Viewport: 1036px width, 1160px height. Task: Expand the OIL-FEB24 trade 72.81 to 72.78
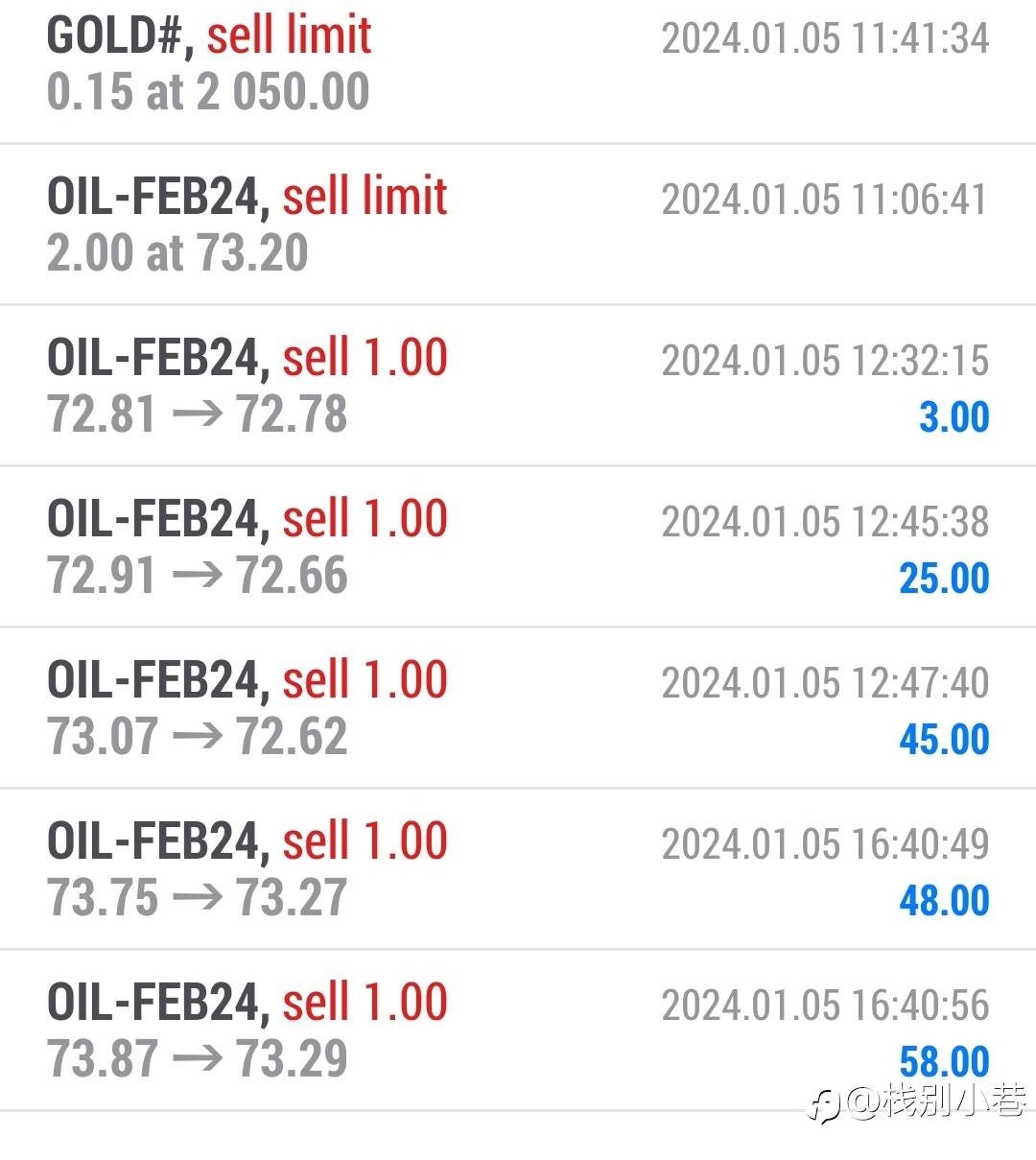[518, 386]
